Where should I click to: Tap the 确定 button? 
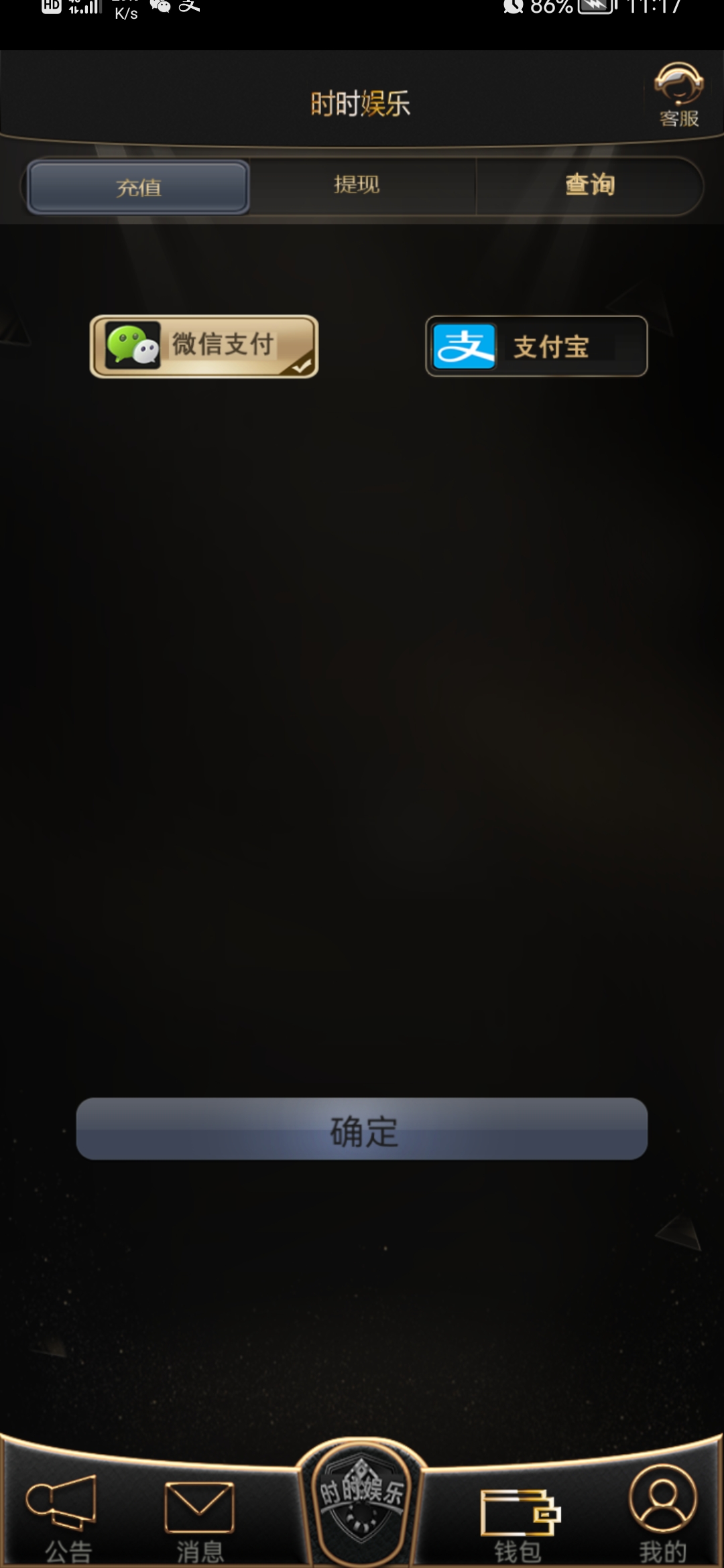tap(362, 1129)
